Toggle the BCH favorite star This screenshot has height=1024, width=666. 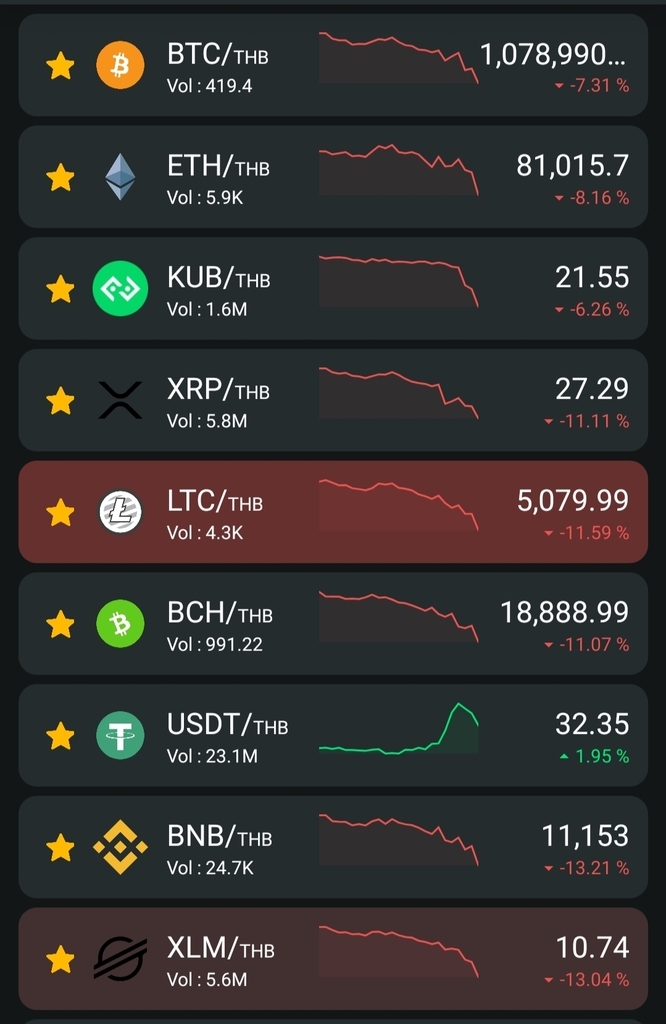point(61,626)
